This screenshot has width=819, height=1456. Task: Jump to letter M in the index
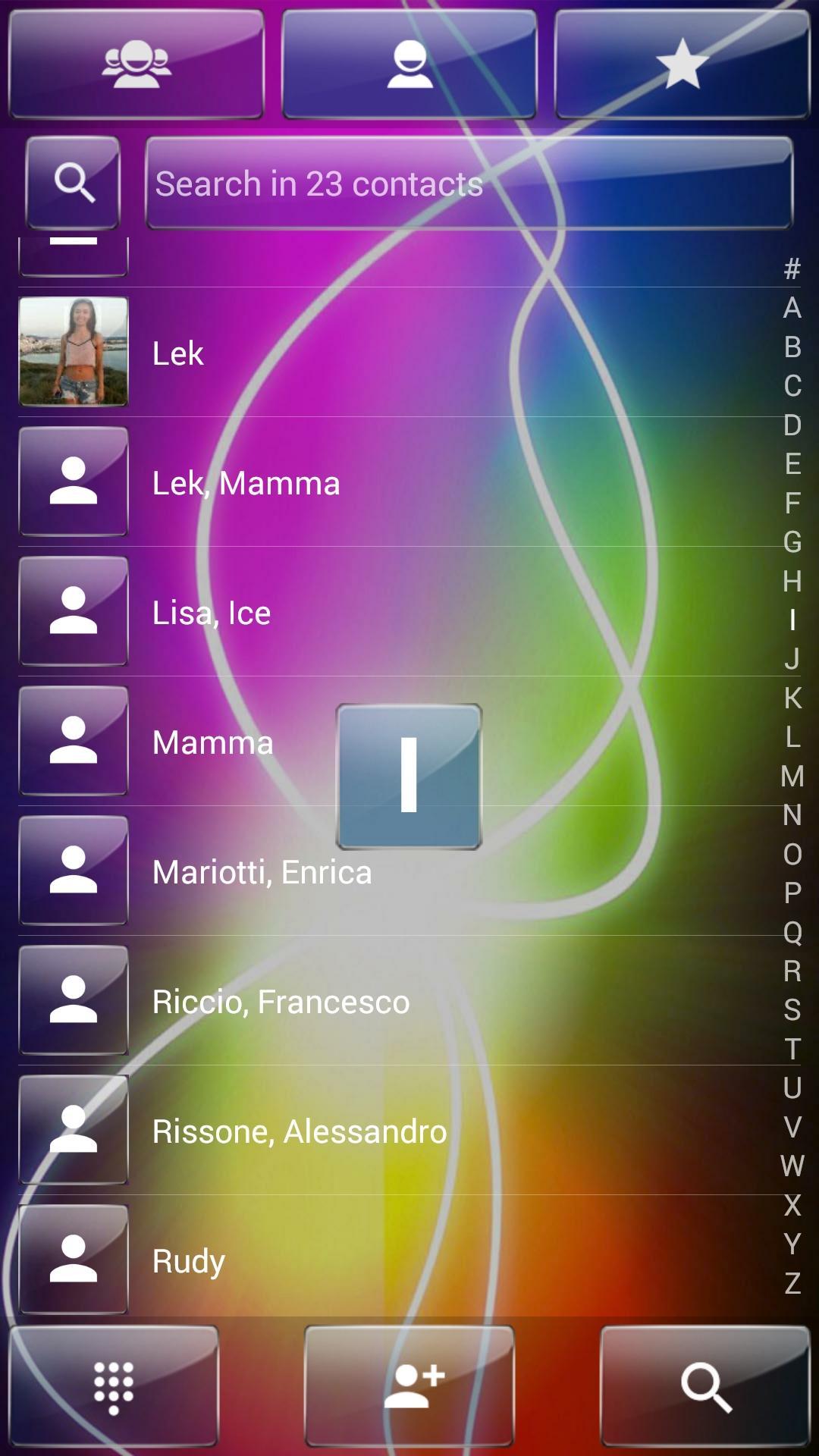(792, 776)
